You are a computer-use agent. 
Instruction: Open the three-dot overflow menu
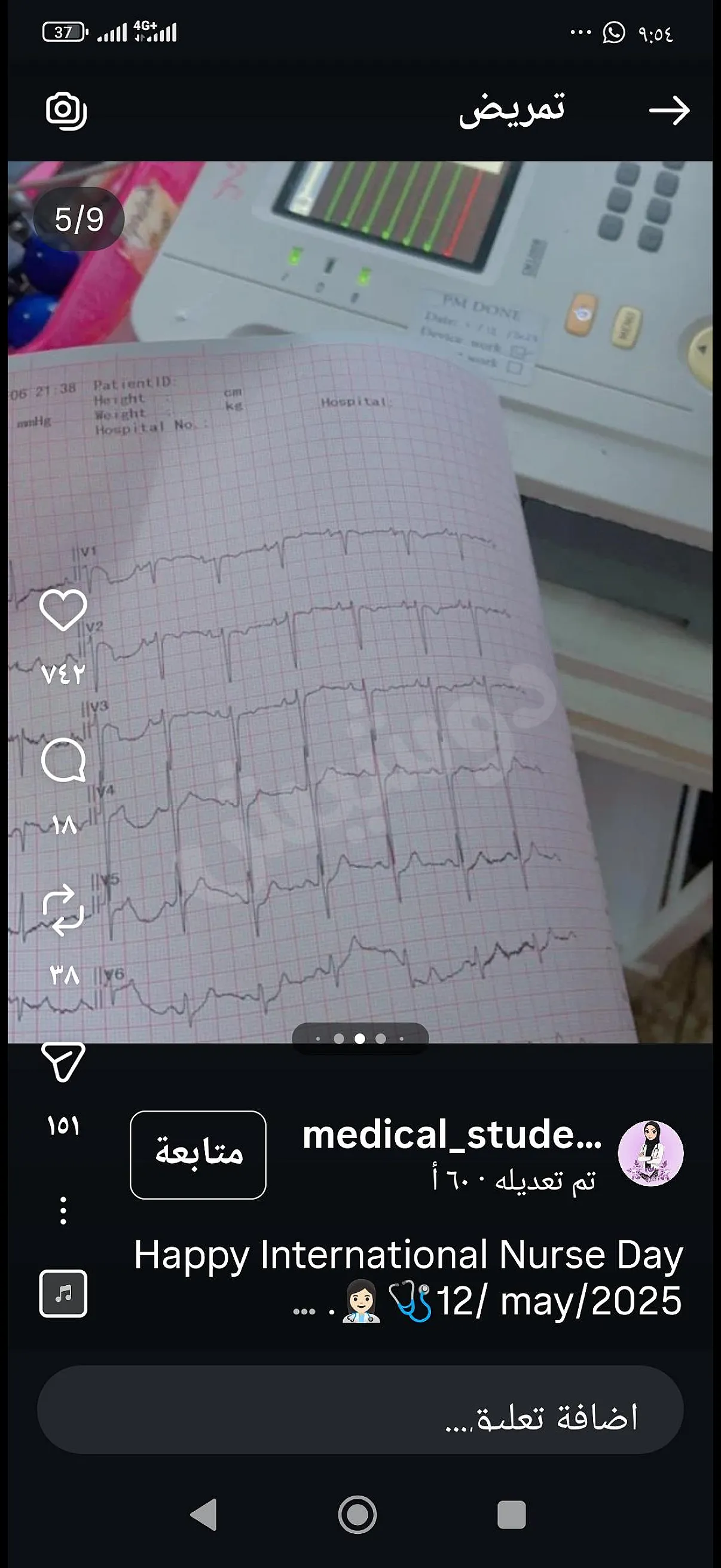[x=63, y=1210]
